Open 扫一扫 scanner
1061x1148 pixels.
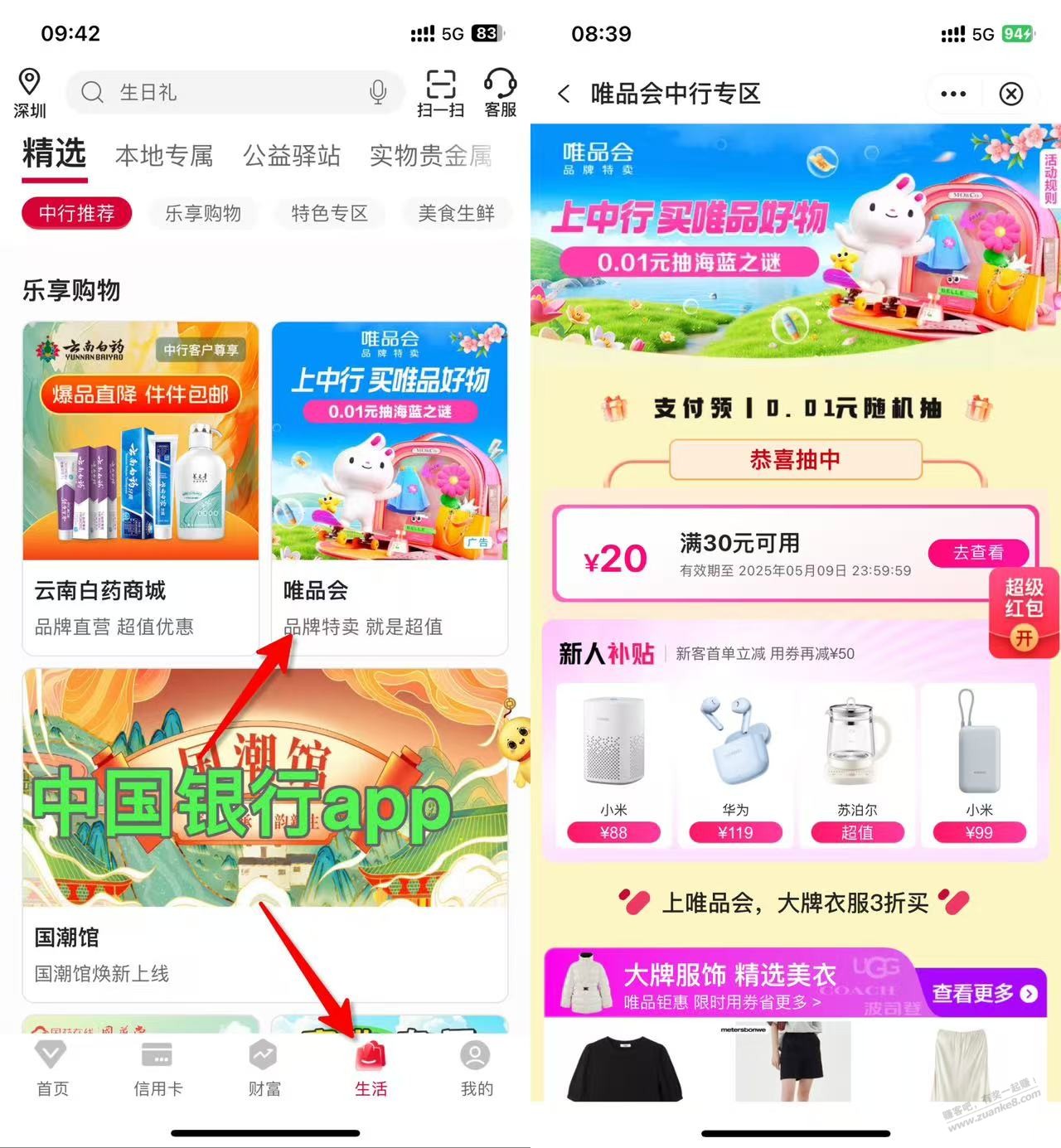(x=440, y=93)
